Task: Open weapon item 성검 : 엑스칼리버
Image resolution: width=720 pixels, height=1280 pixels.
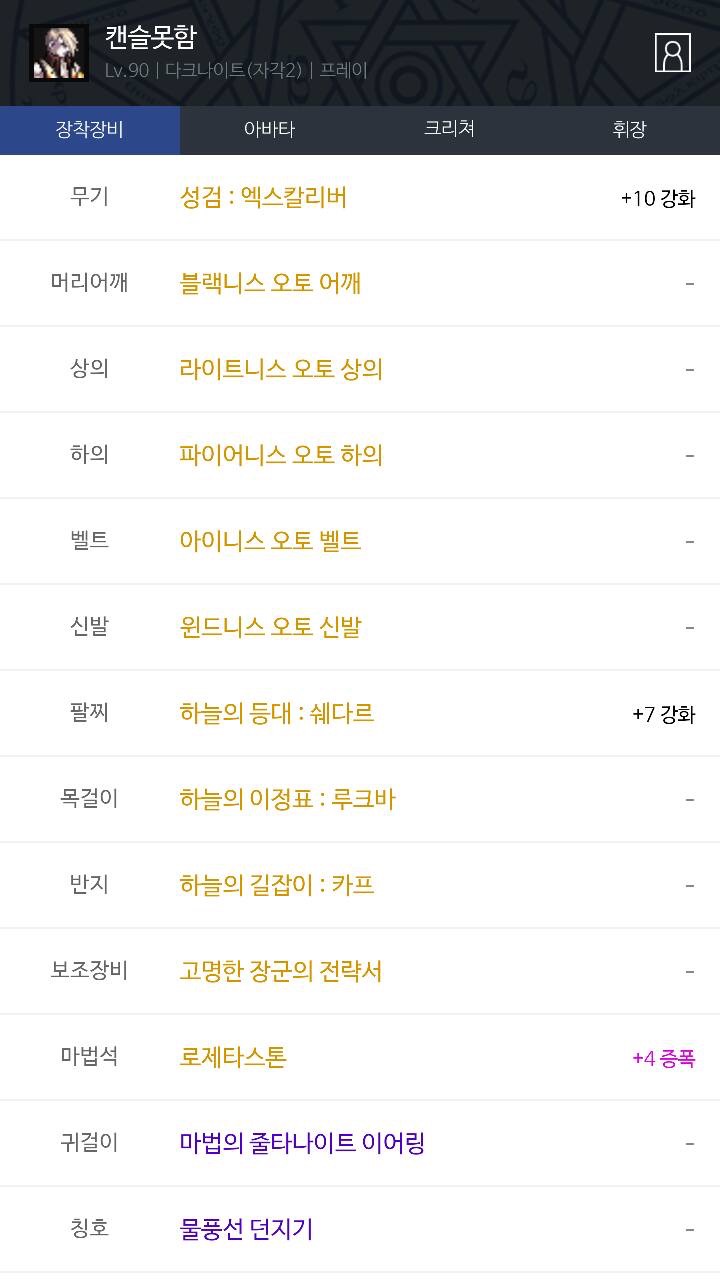Action: (263, 197)
